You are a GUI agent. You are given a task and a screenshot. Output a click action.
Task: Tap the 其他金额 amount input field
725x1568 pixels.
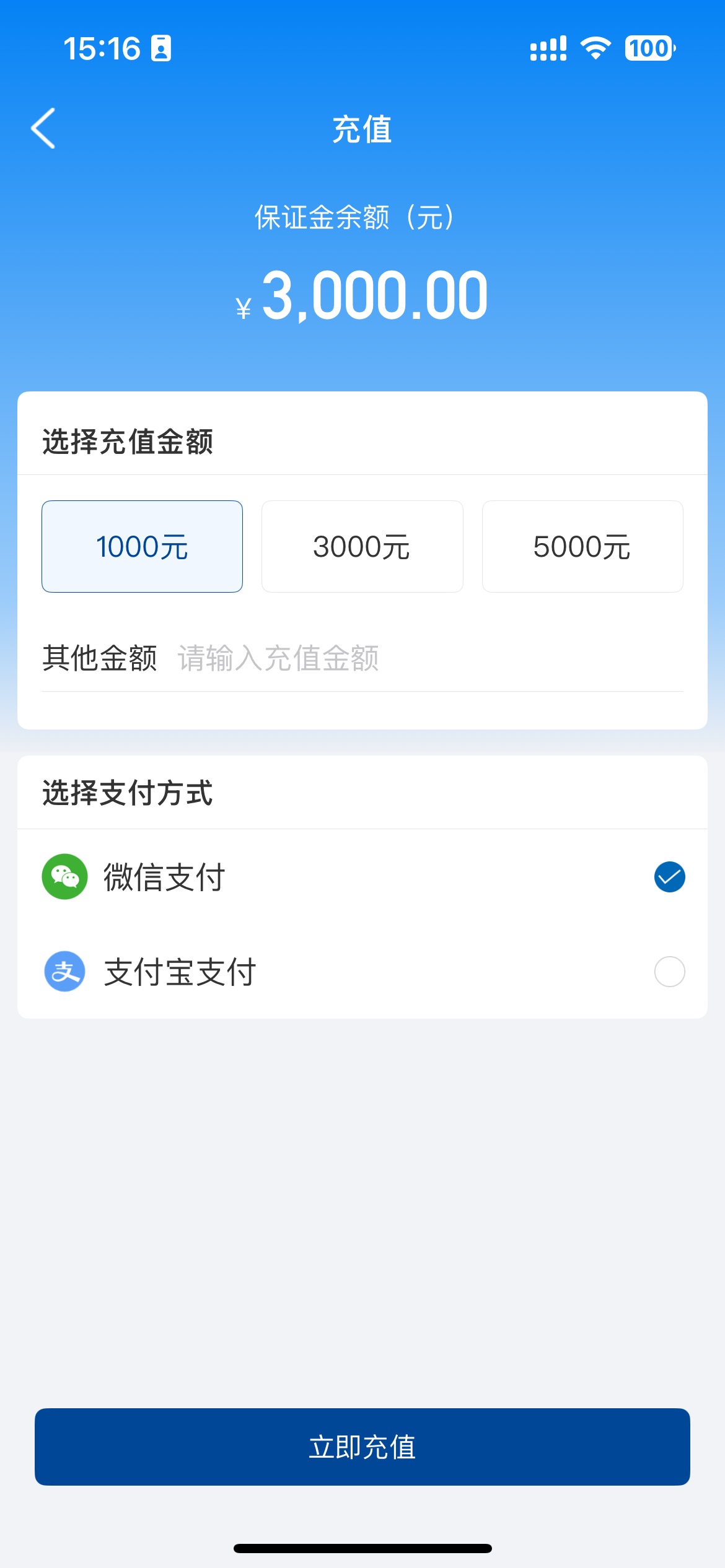428,658
